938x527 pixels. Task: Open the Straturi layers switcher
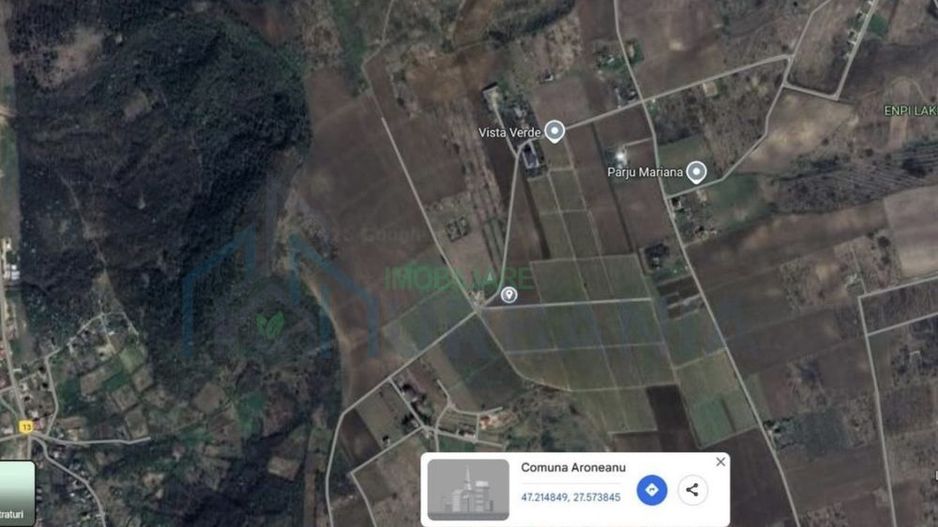coord(15,492)
